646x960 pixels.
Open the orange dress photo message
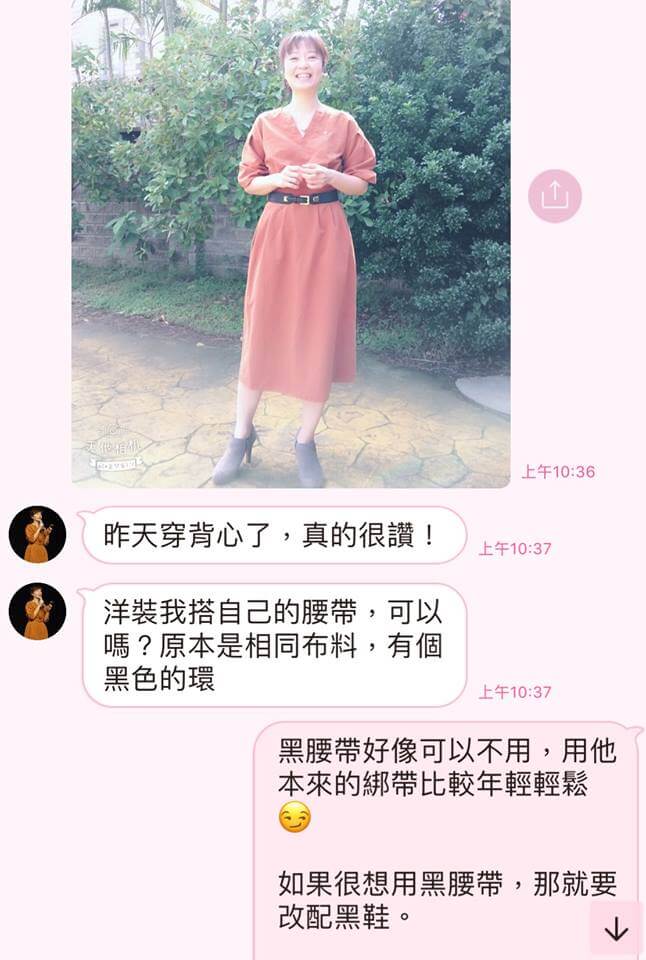291,243
